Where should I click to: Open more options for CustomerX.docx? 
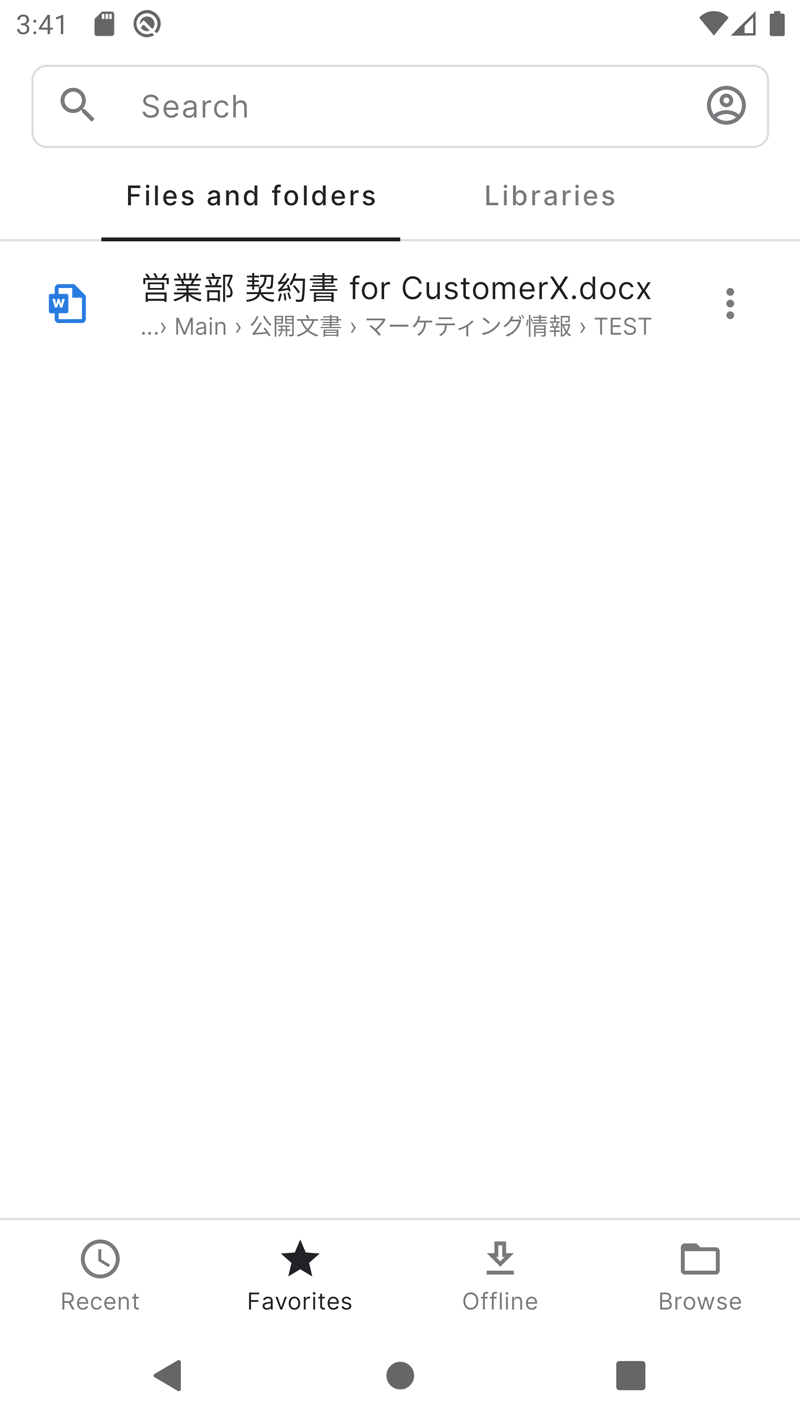point(730,303)
